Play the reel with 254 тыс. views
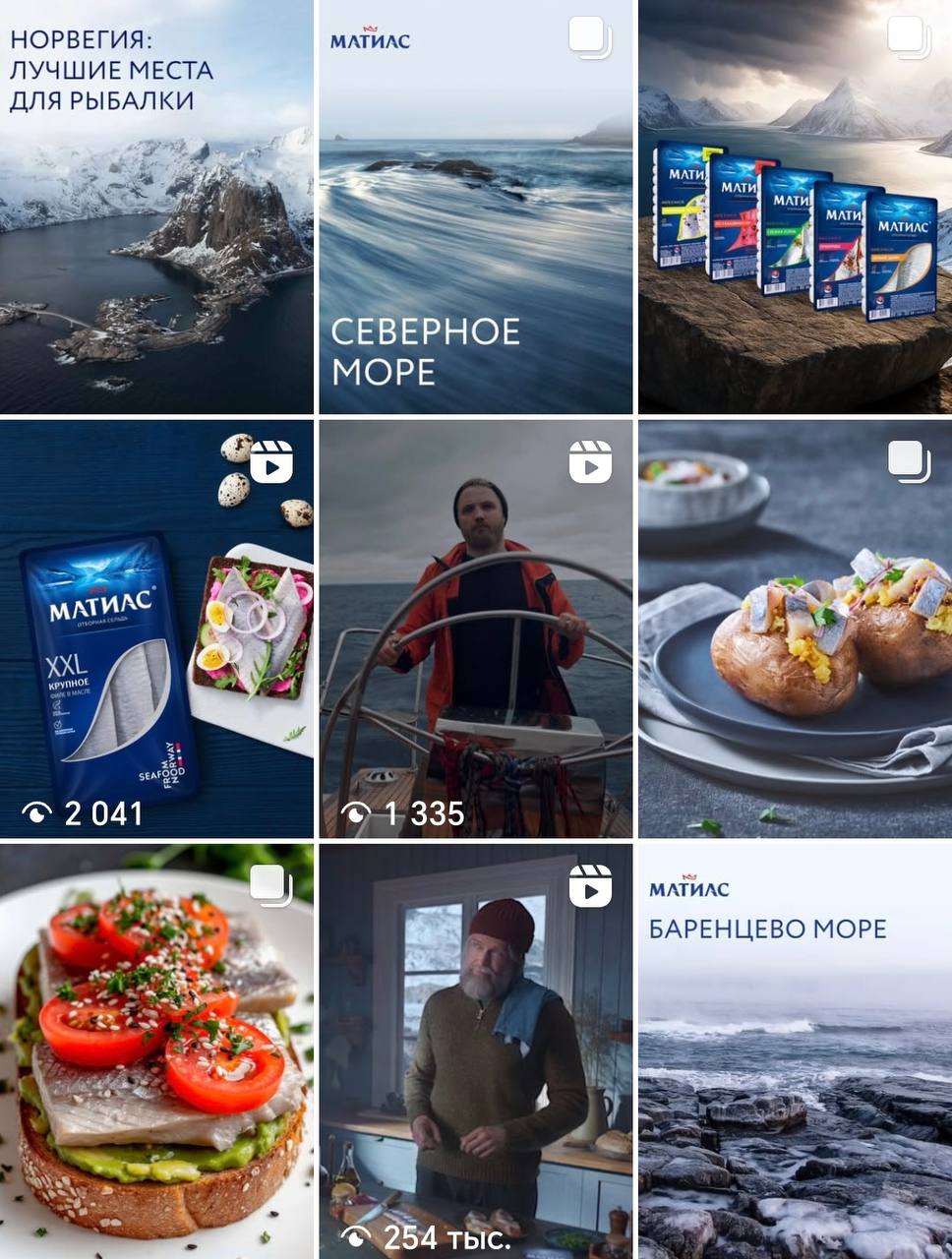This screenshot has width=952, height=1259. coord(476,1052)
